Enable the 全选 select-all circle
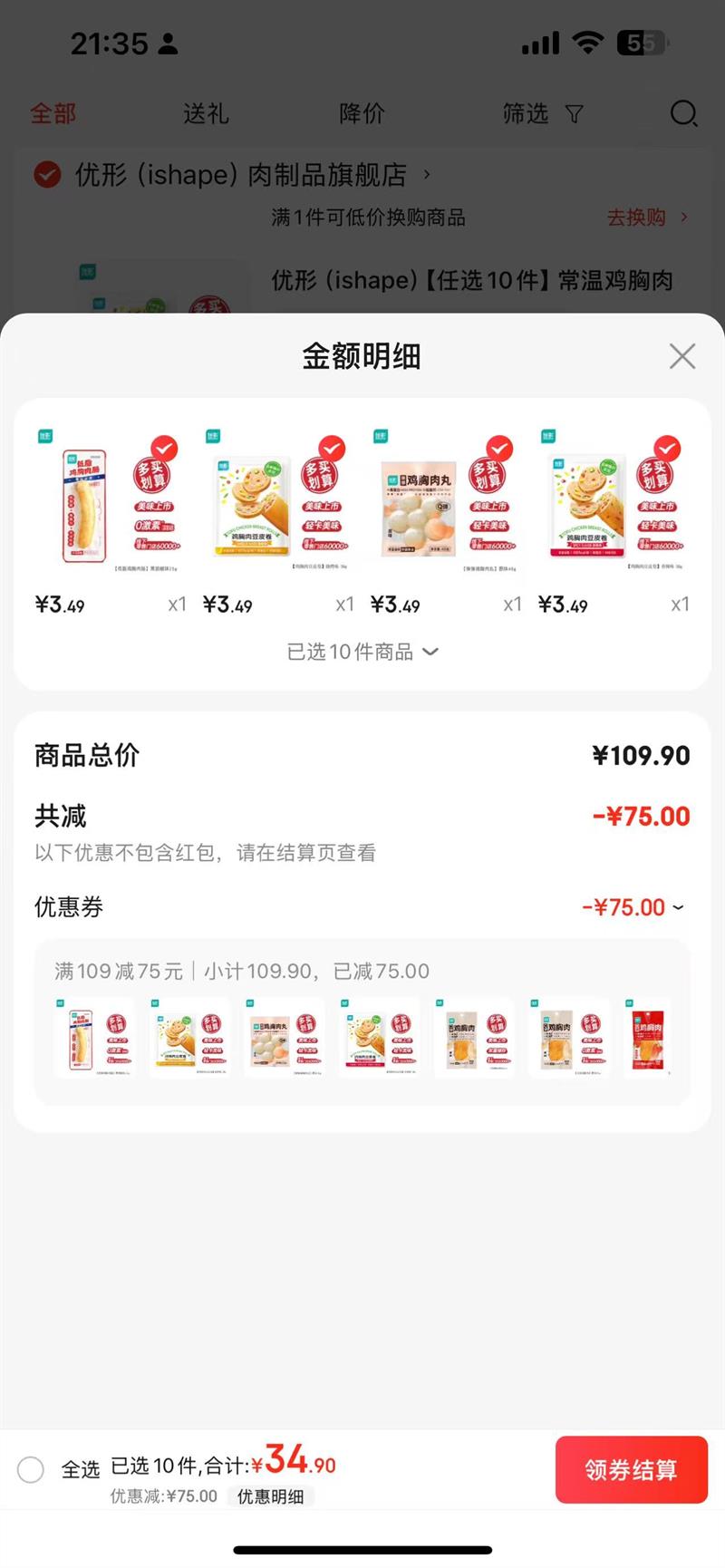This screenshot has width=725, height=1568. coord(30,1469)
